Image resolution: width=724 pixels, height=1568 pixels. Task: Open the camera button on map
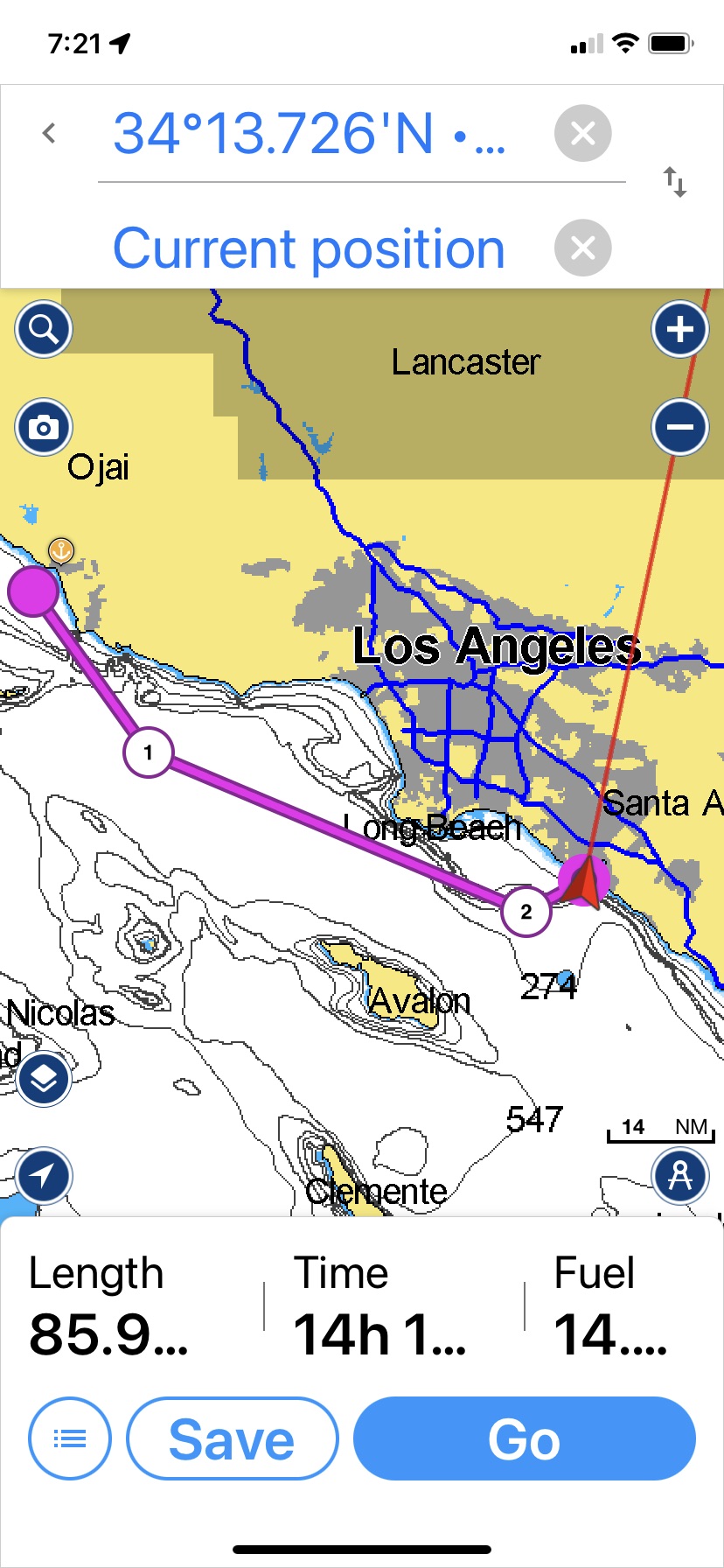44,427
